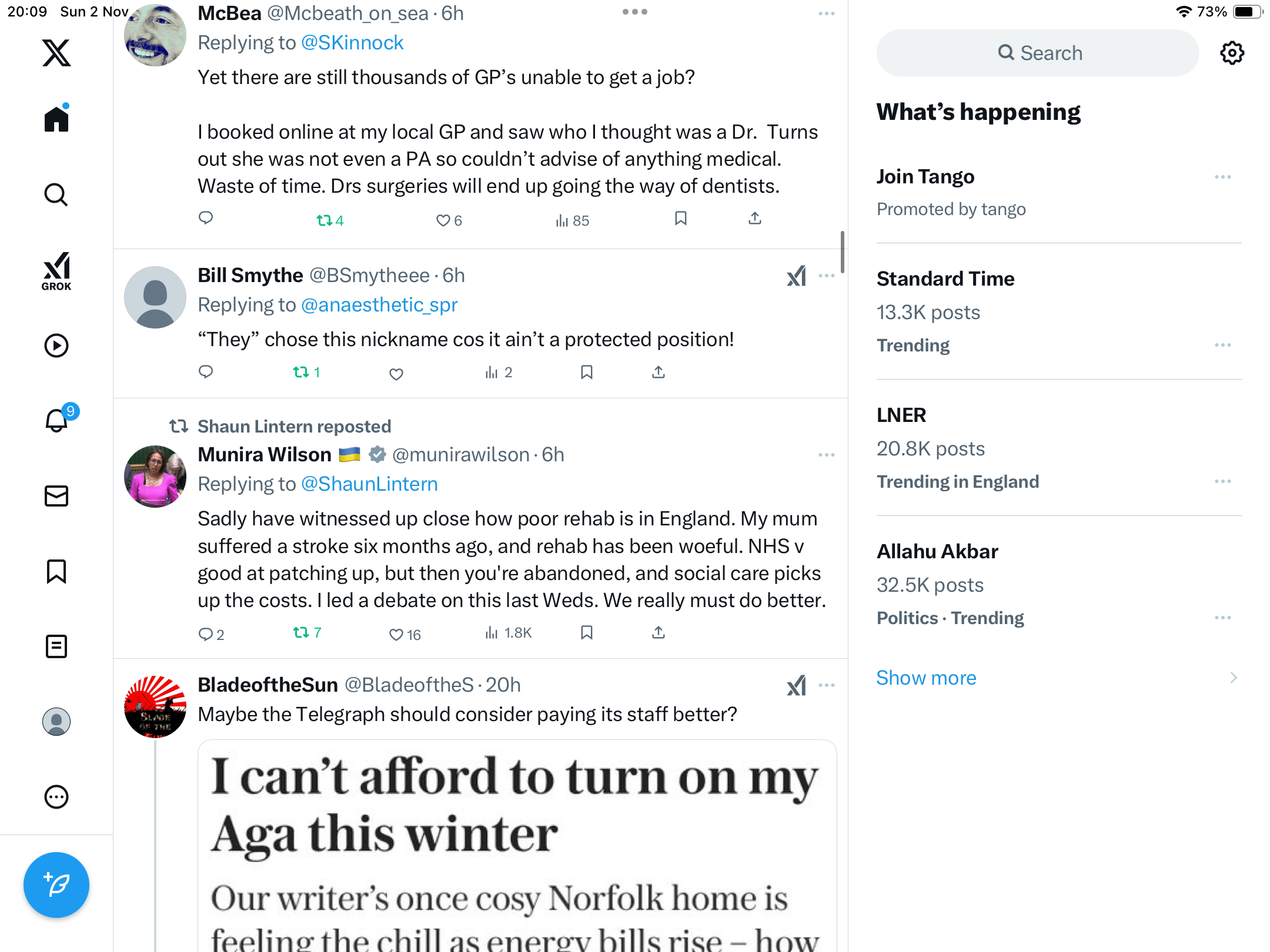Open the Telegraph article image
Image resolution: width=1270 pixels, height=952 pixels.
click(x=517, y=846)
